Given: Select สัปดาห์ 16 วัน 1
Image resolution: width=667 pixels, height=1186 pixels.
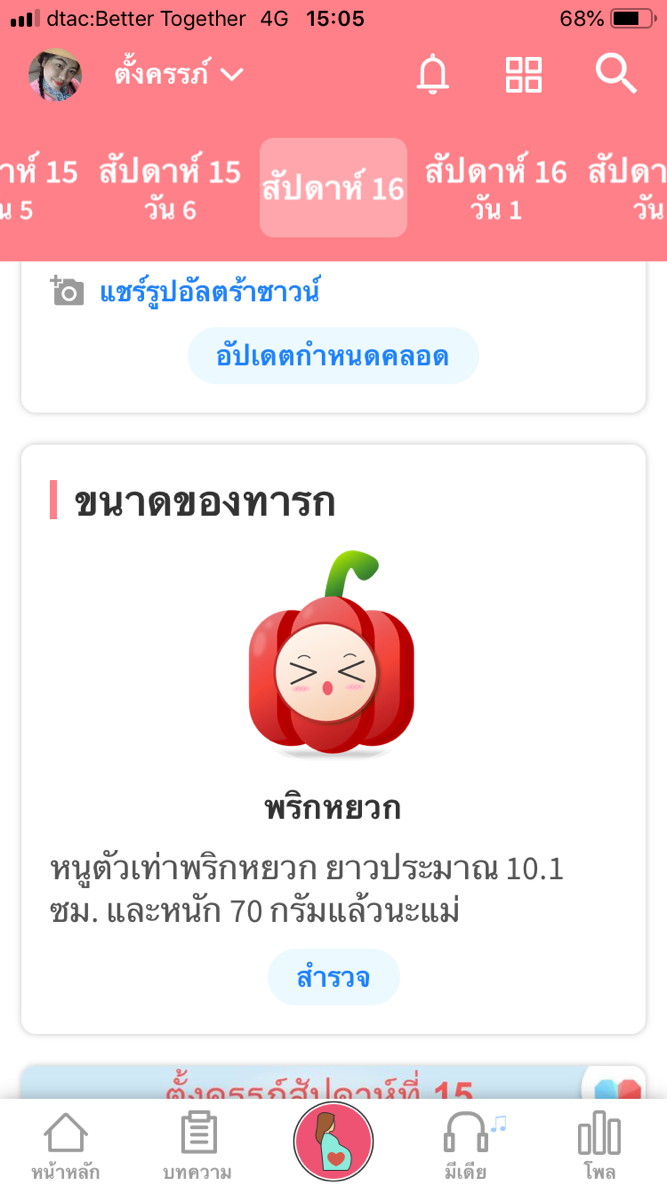Looking at the screenshot, I should click(x=496, y=188).
